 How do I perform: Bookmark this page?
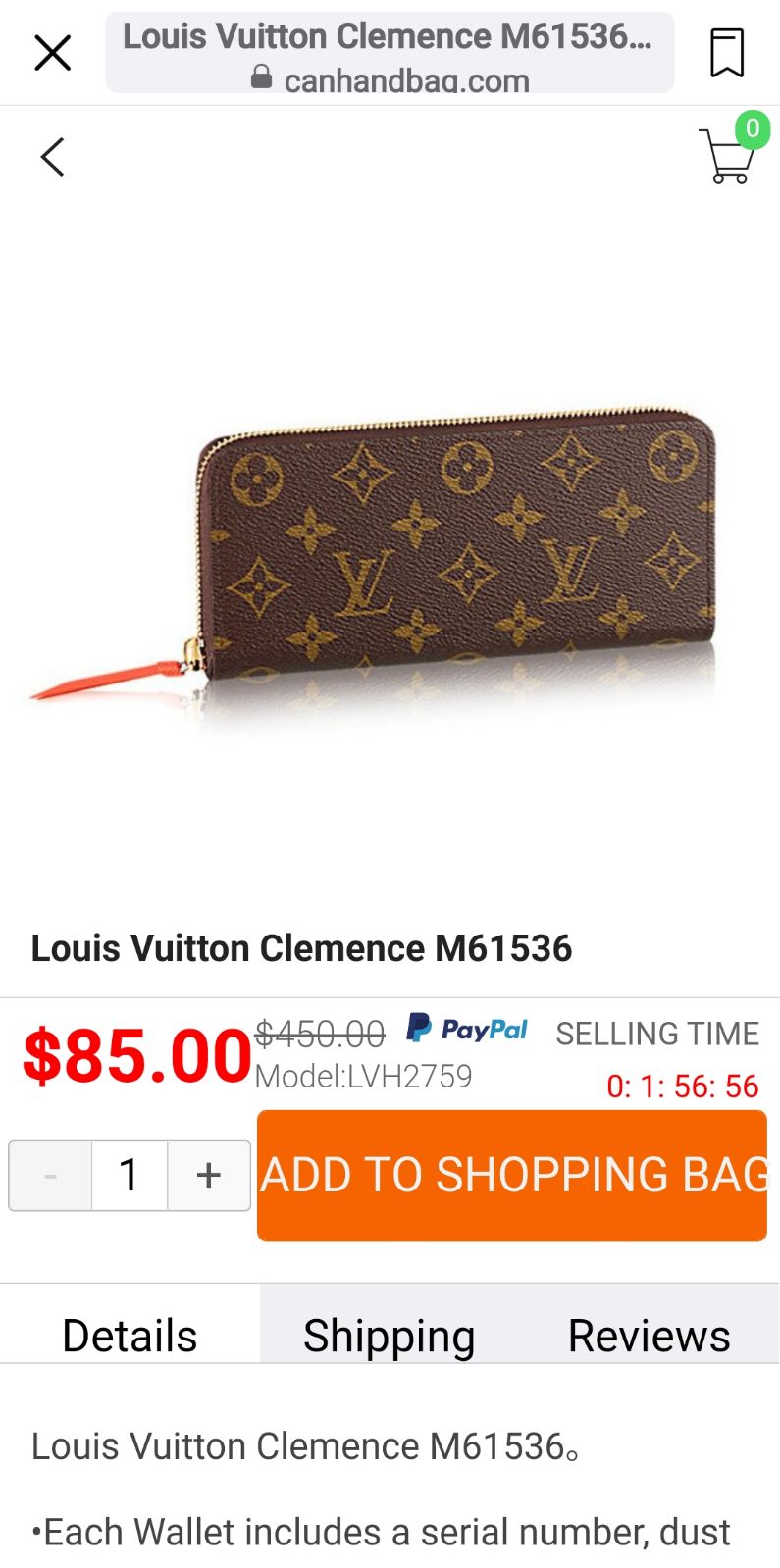point(727,53)
